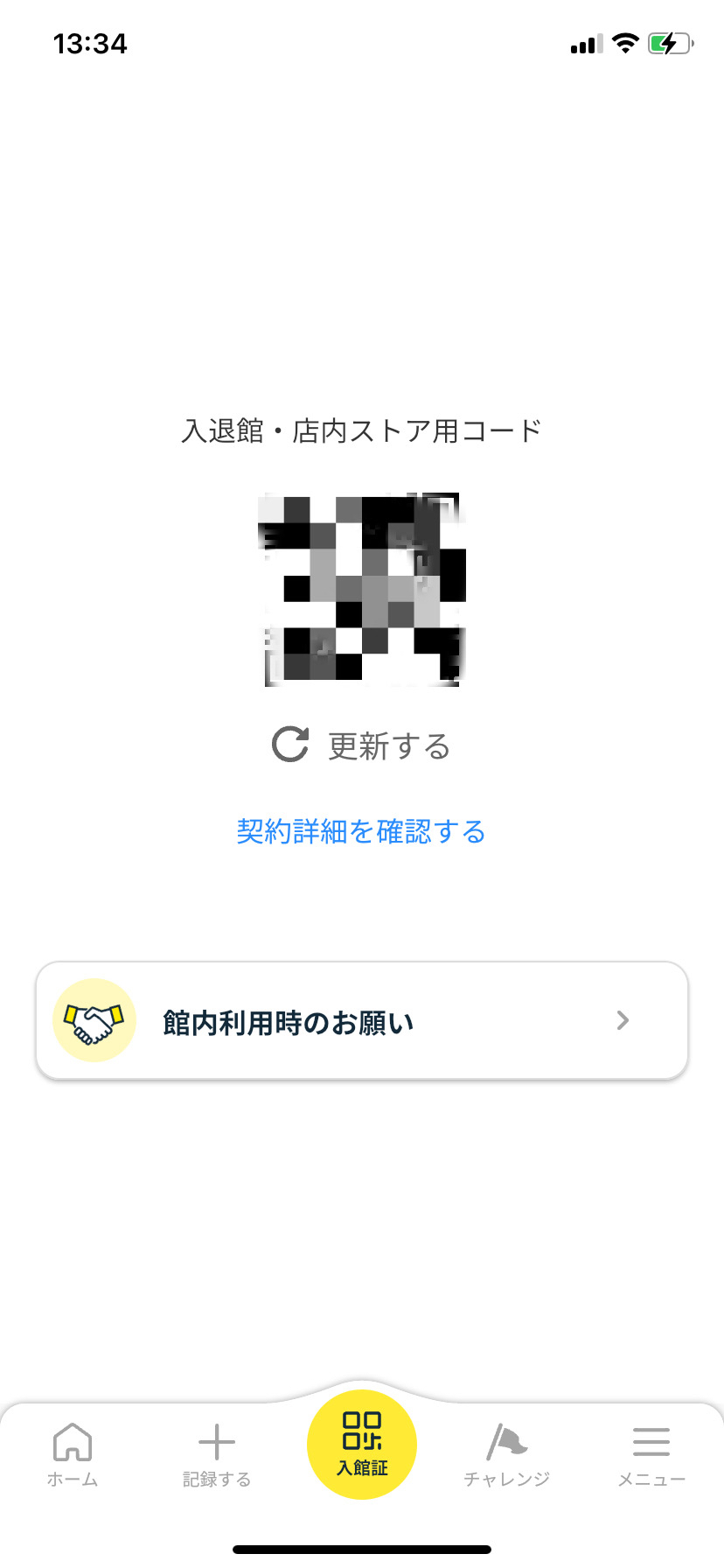
Task: Switch to the ホーム tab
Action: 73,1454
